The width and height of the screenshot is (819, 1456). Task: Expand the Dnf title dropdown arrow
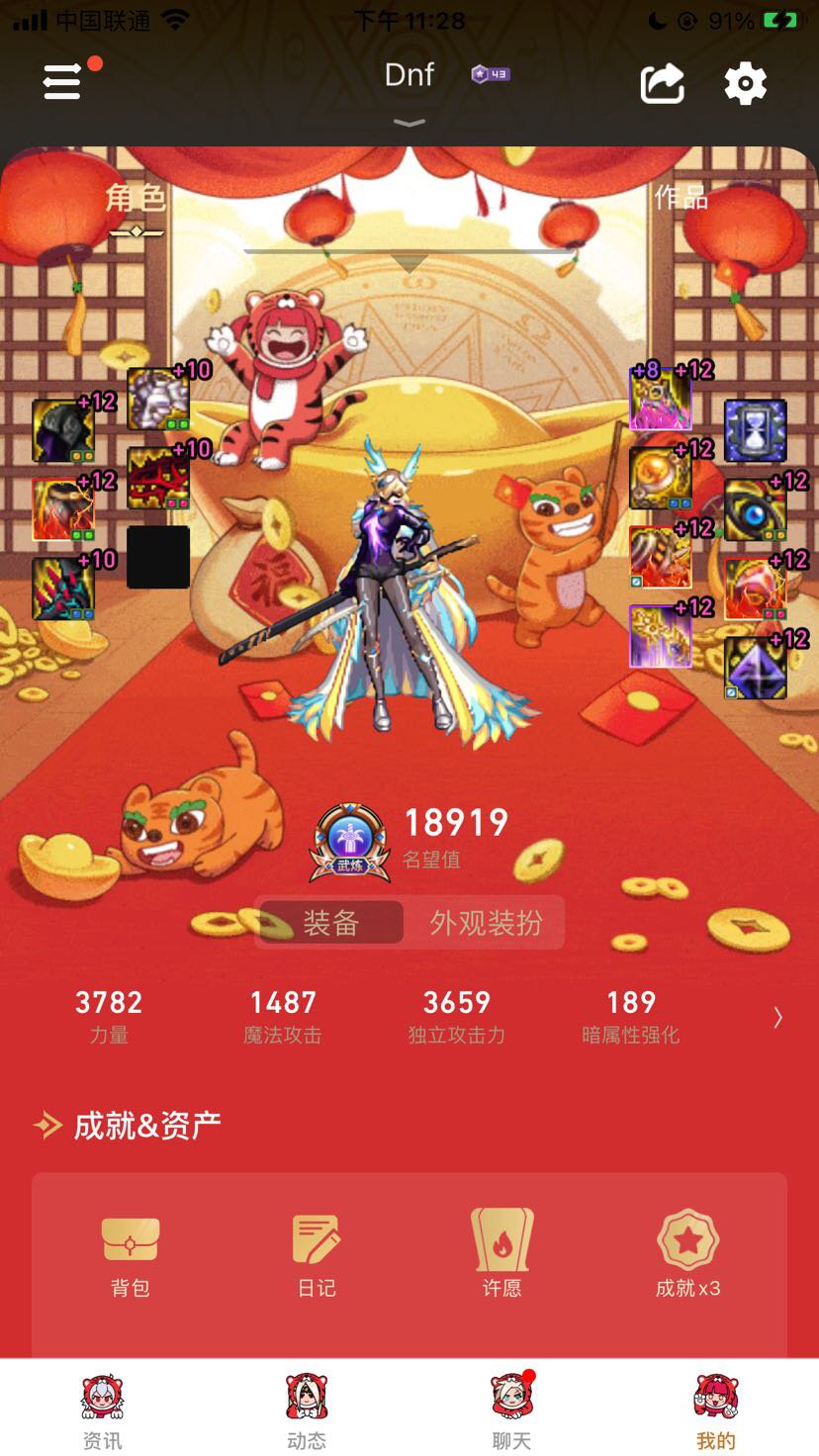pos(409,123)
